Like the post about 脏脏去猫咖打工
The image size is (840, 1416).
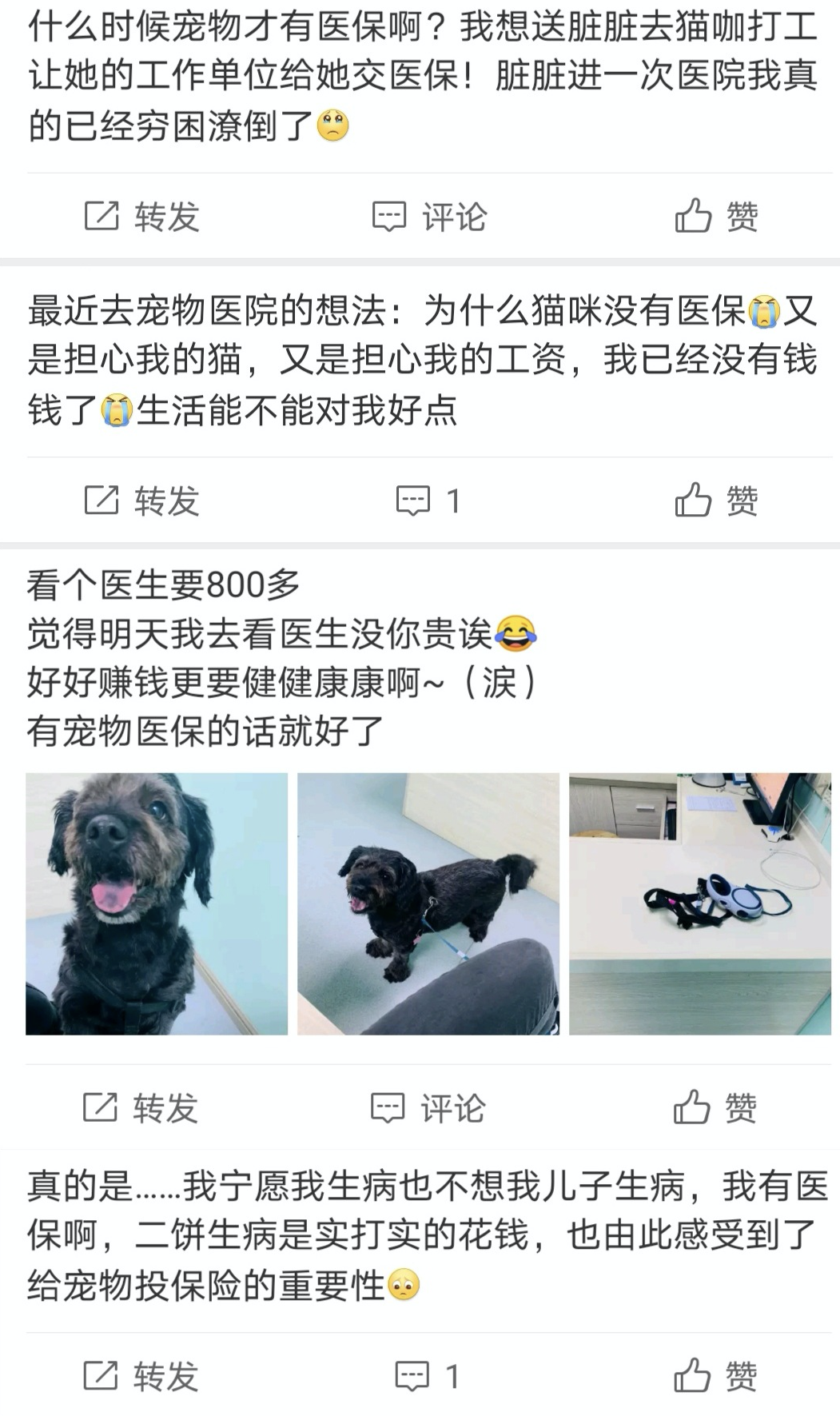(716, 216)
